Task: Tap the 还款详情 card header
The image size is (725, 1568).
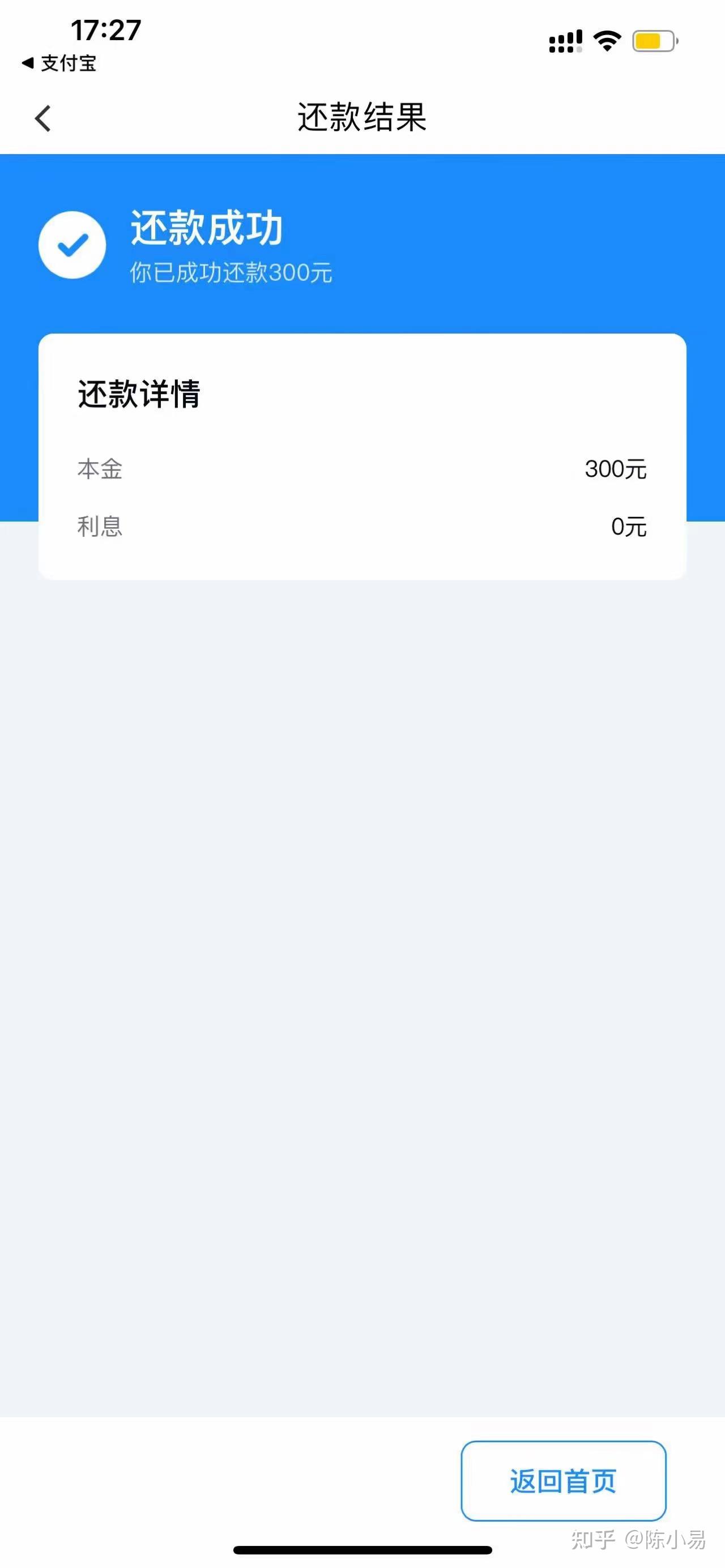Action: 140,394
